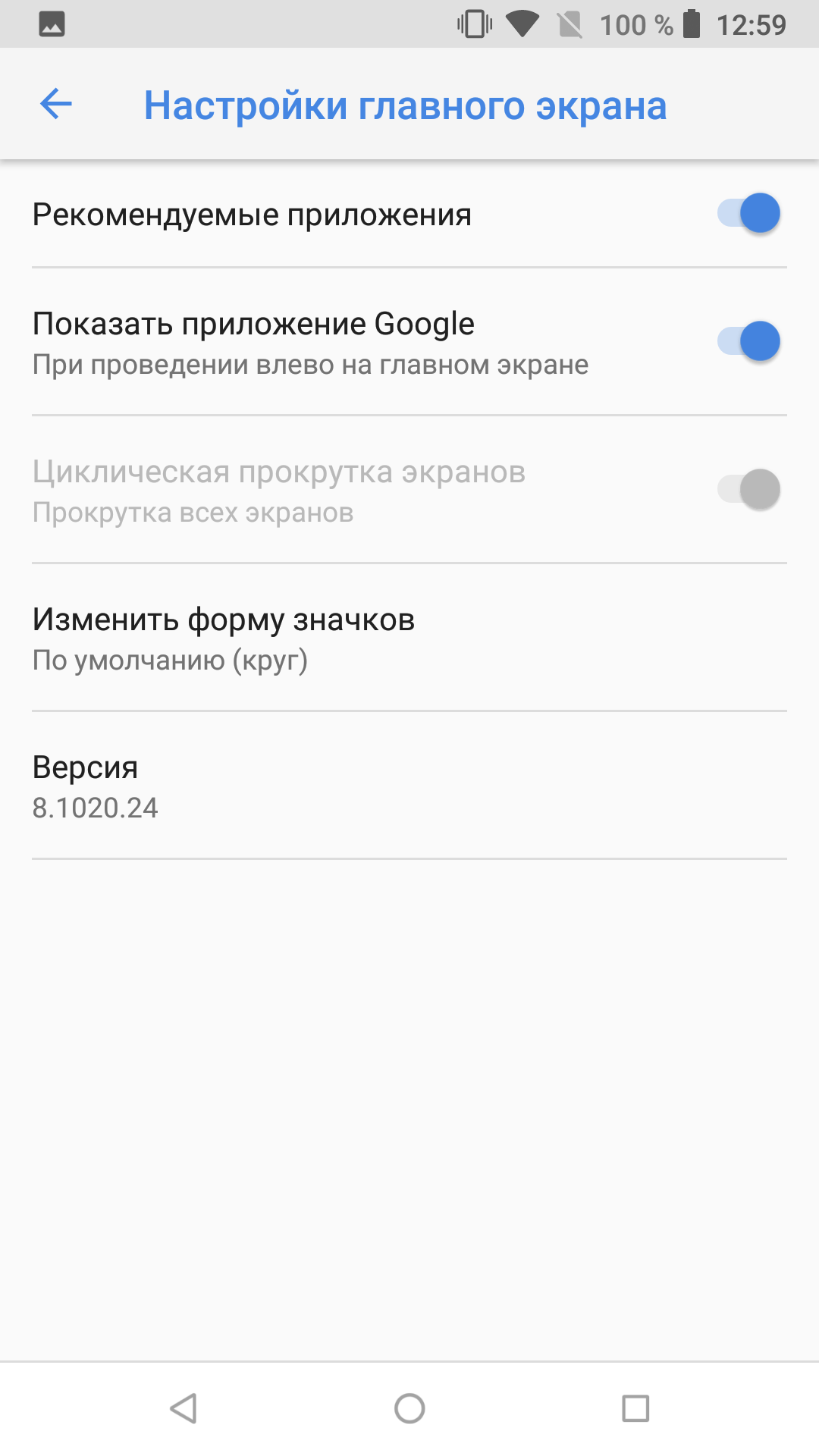
Task: Tap the Версия 8.1020.24 row
Action: tap(409, 786)
